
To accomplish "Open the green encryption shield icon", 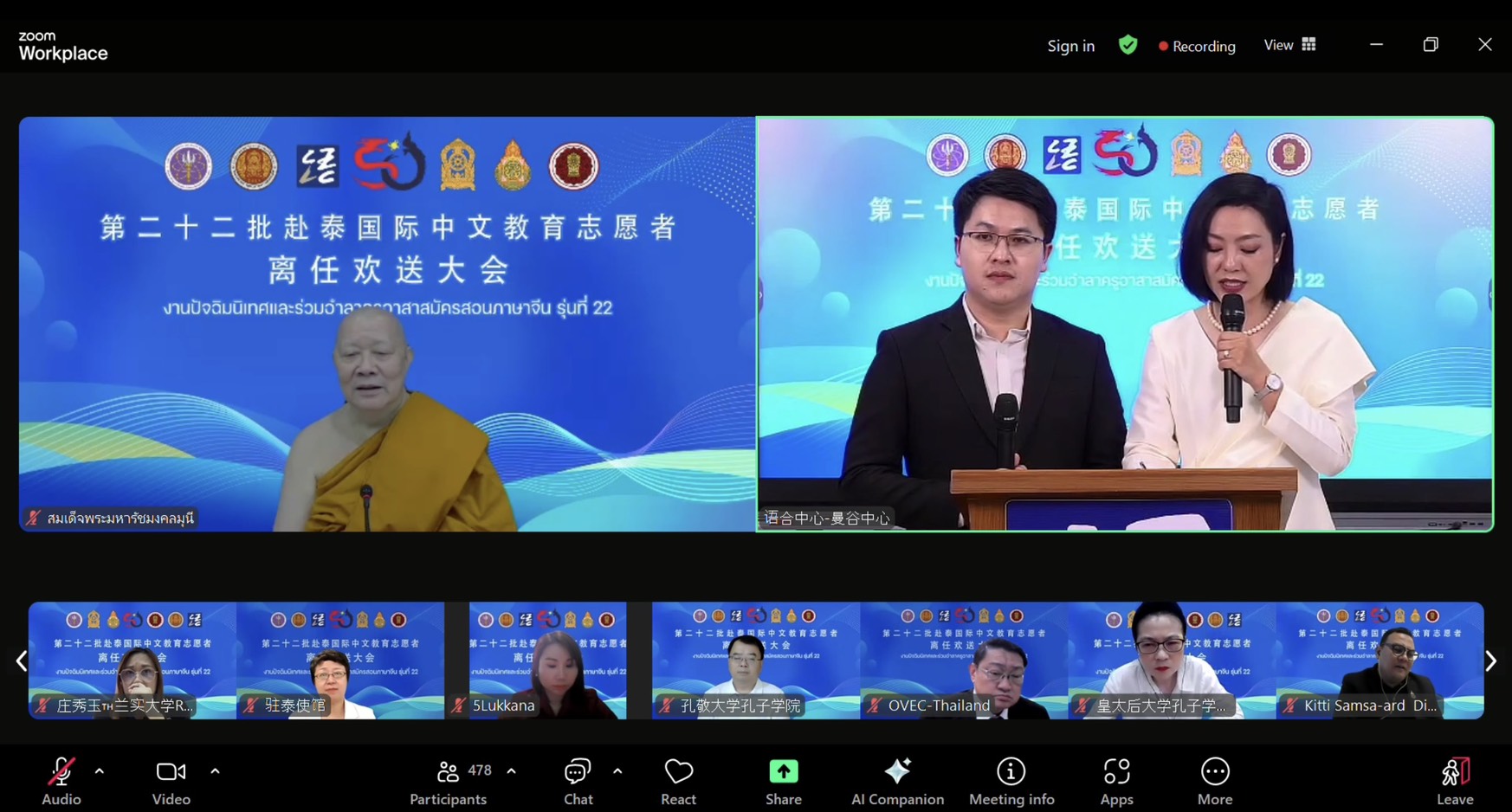I will (1127, 45).
